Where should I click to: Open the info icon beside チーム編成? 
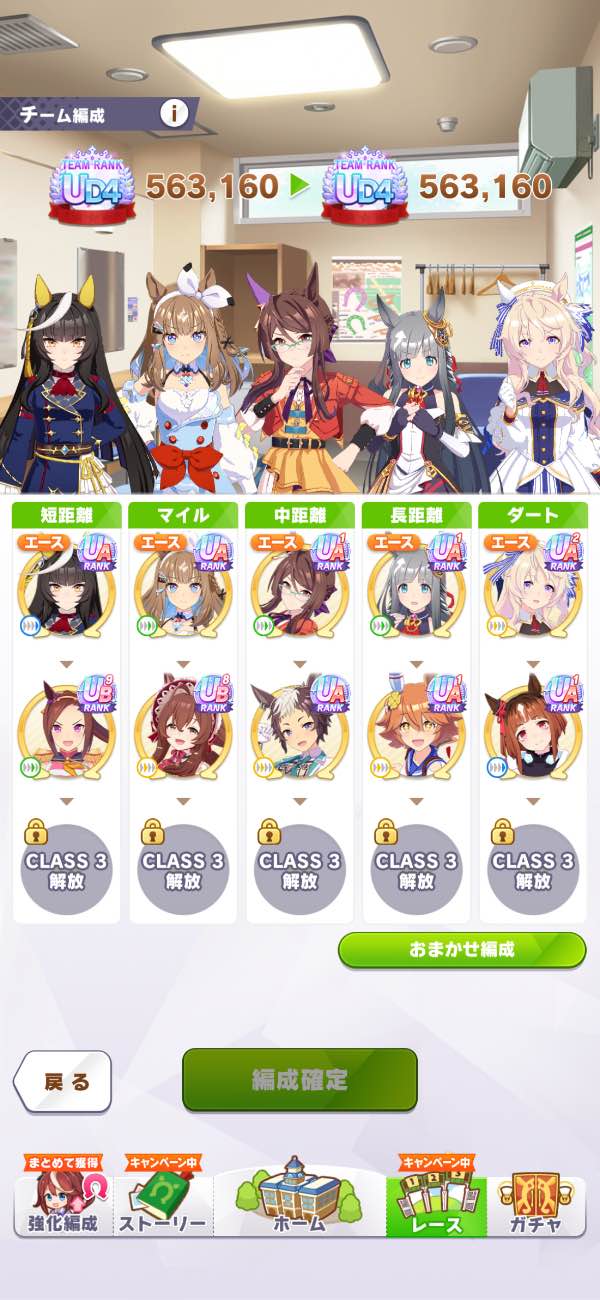point(174,114)
